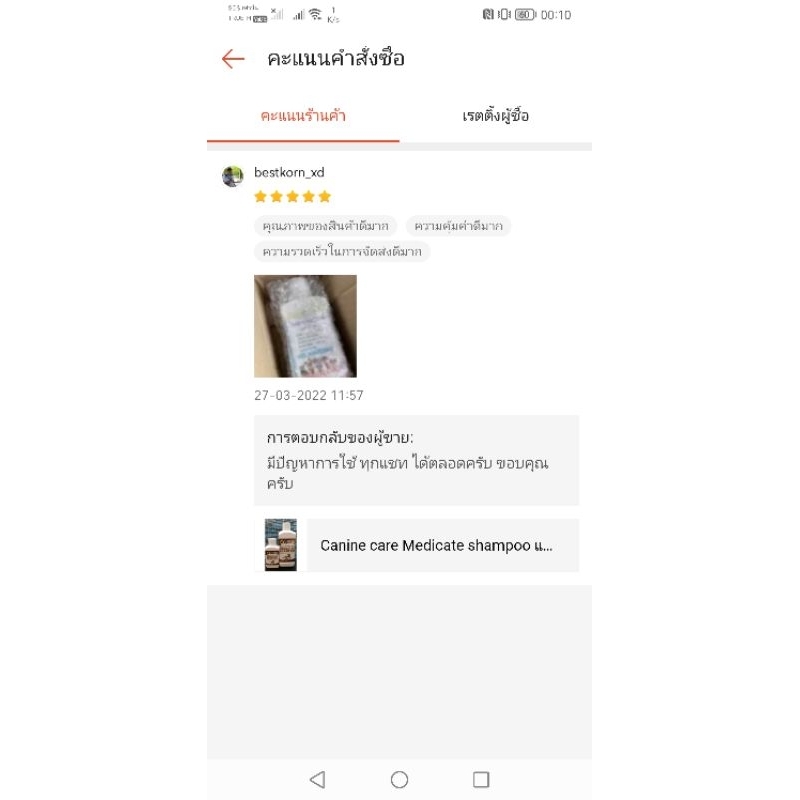View the bestkorn_xd profile avatar
The height and width of the screenshot is (800, 800).
pos(233,177)
